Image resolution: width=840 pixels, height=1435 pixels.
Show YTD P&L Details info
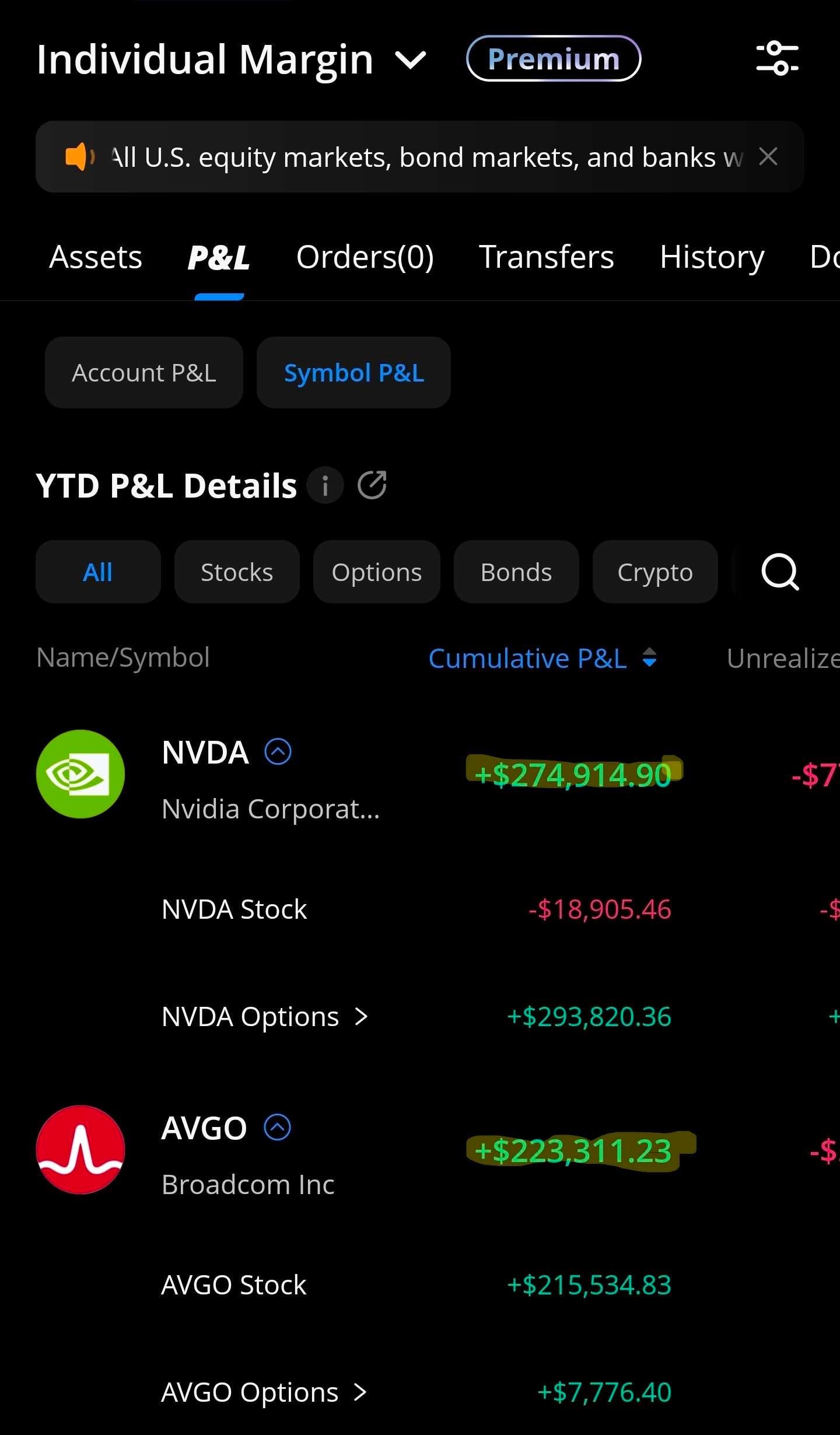[325, 485]
